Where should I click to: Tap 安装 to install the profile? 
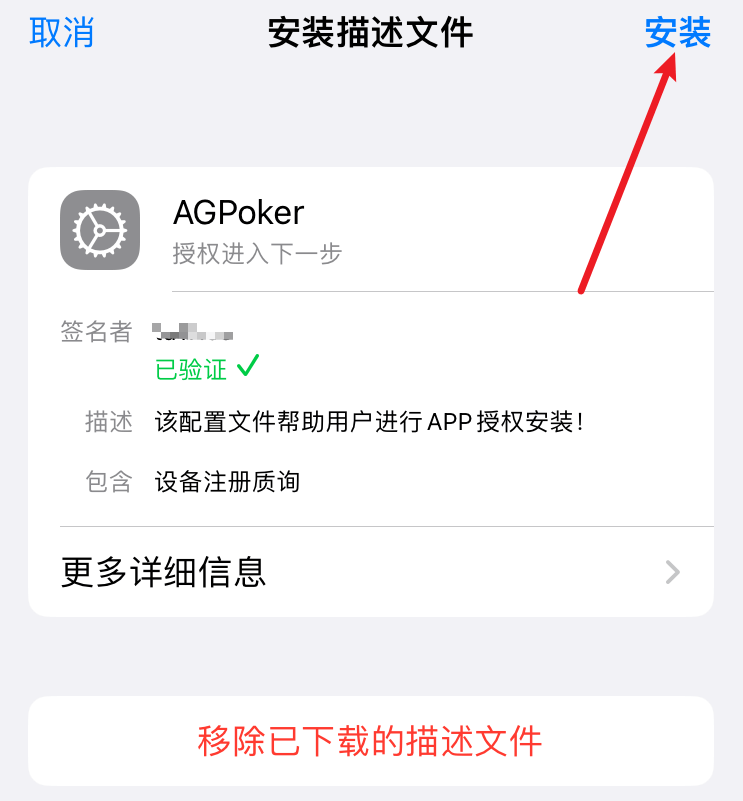coord(677,32)
